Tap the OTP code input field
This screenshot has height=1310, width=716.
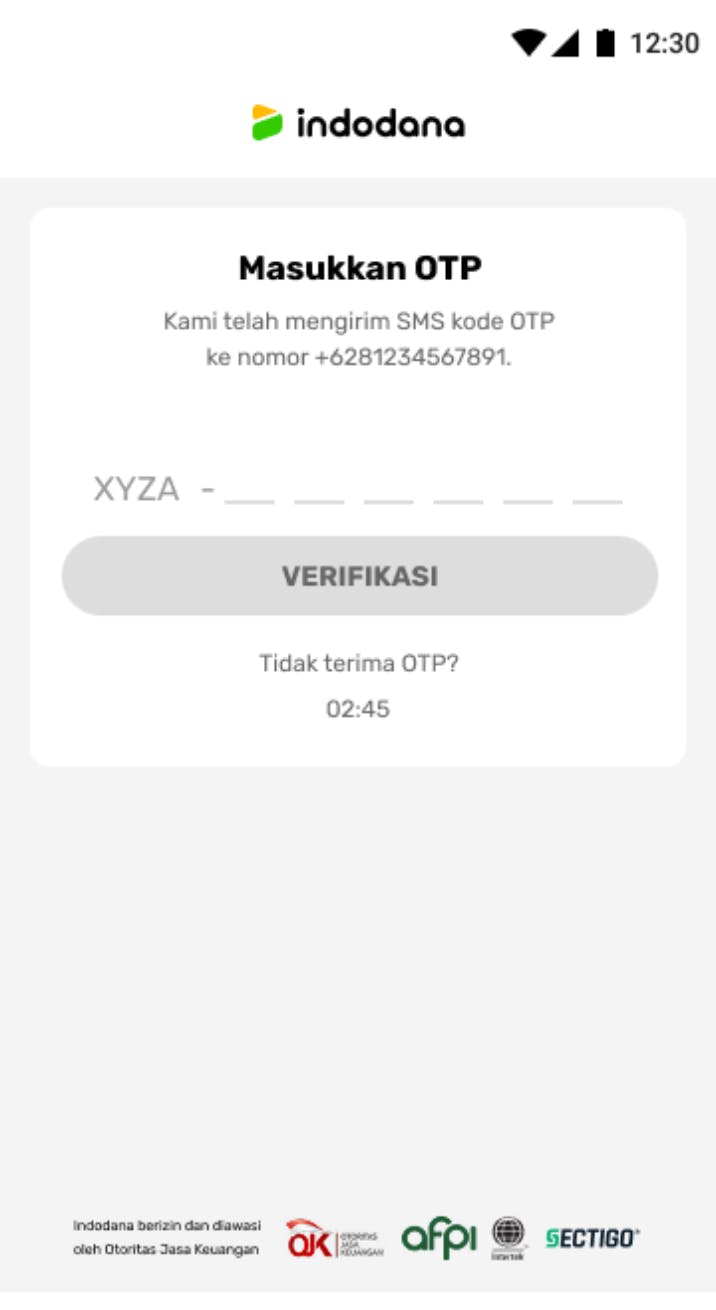(x=423, y=489)
